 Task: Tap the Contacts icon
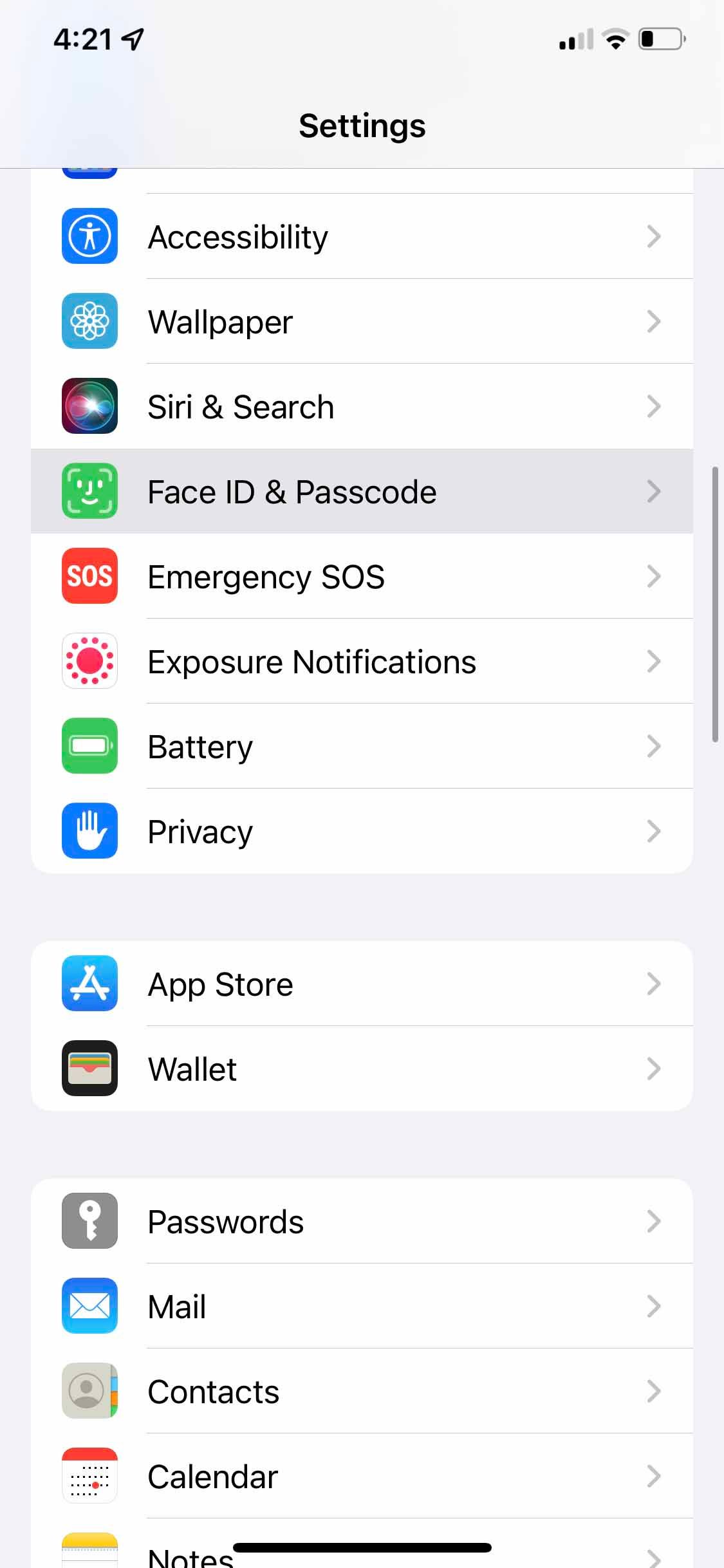tap(89, 1391)
